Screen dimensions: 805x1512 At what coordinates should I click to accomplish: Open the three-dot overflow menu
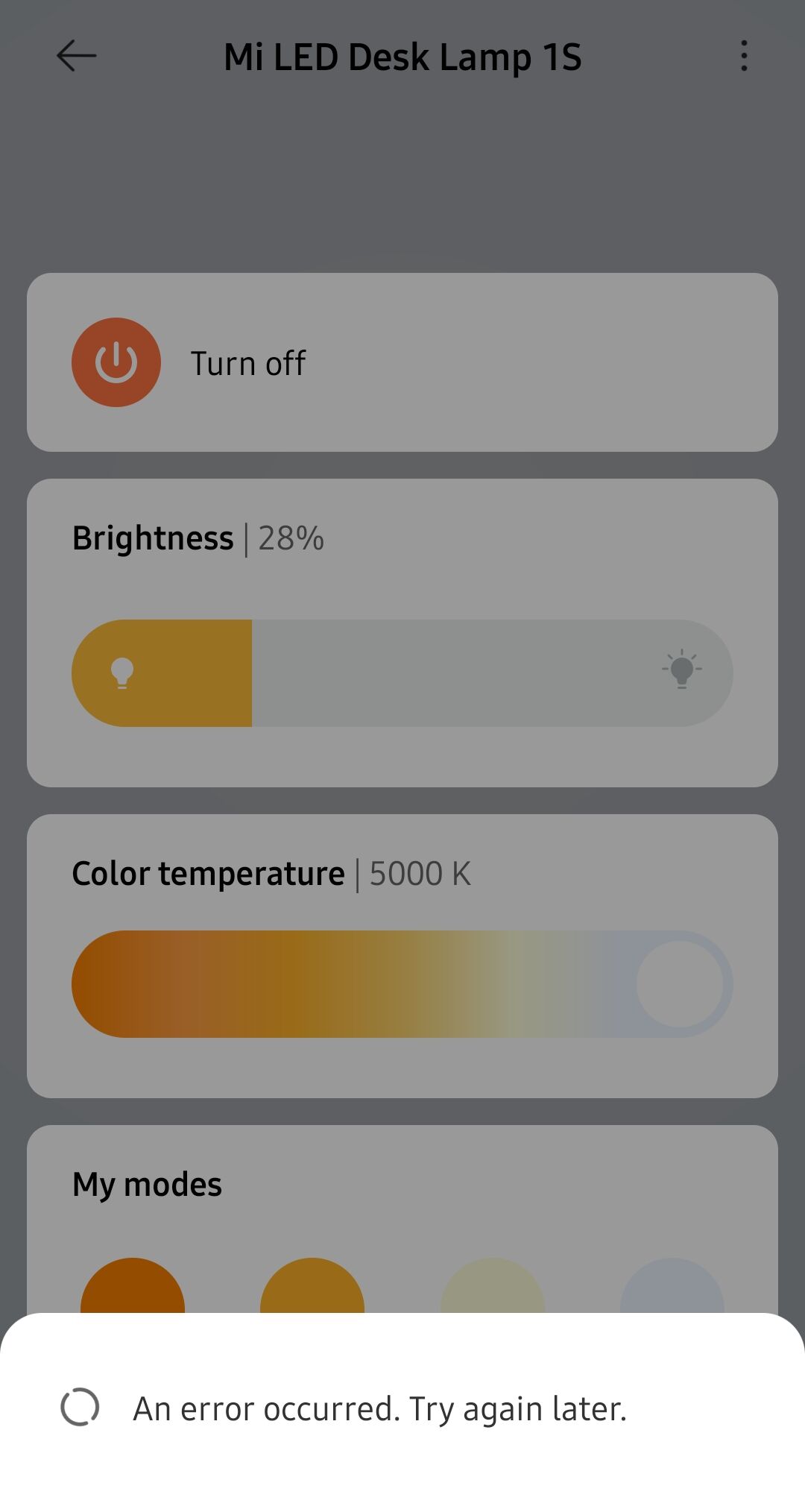click(x=743, y=56)
